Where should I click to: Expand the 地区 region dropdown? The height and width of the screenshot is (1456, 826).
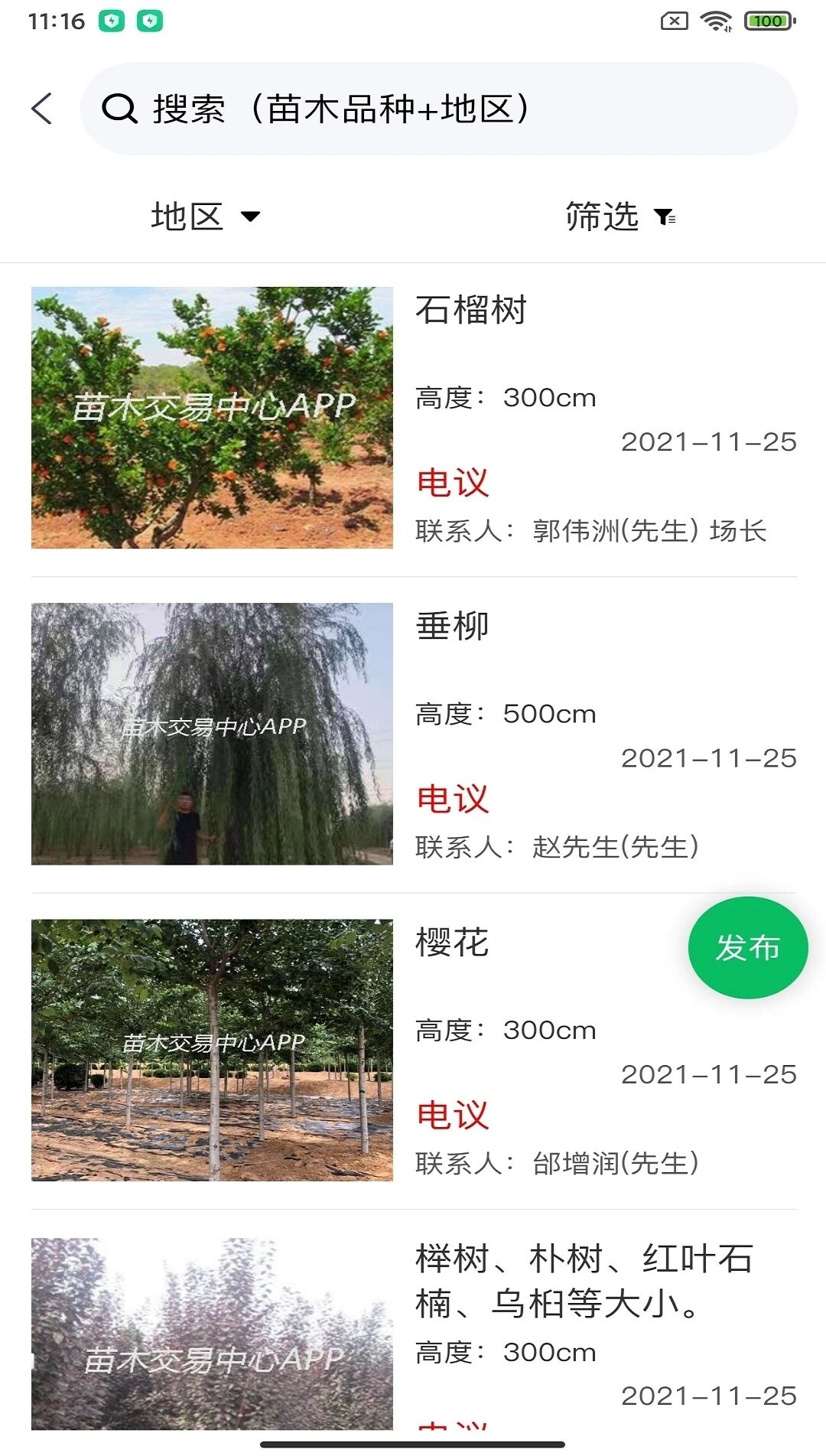(205, 217)
